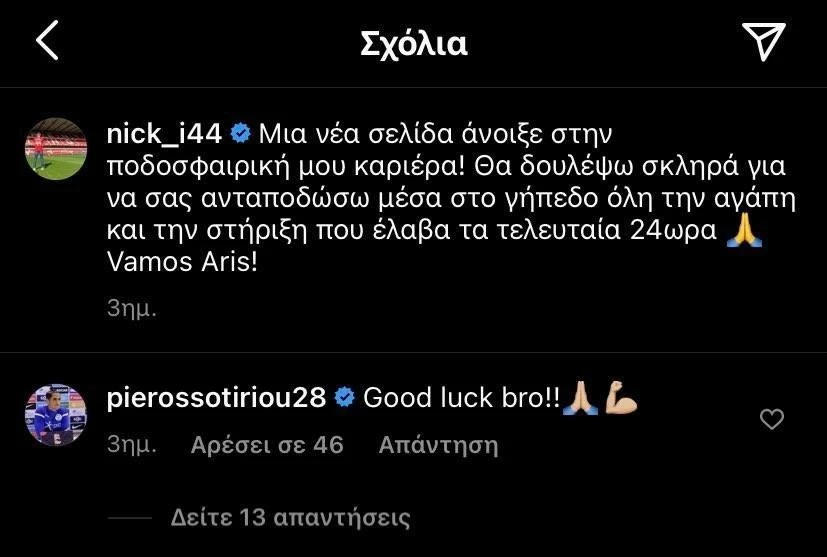827x557 pixels.
Task: View the 46 likes on the comment
Action: pyautogui.click(x=267, y=445)
